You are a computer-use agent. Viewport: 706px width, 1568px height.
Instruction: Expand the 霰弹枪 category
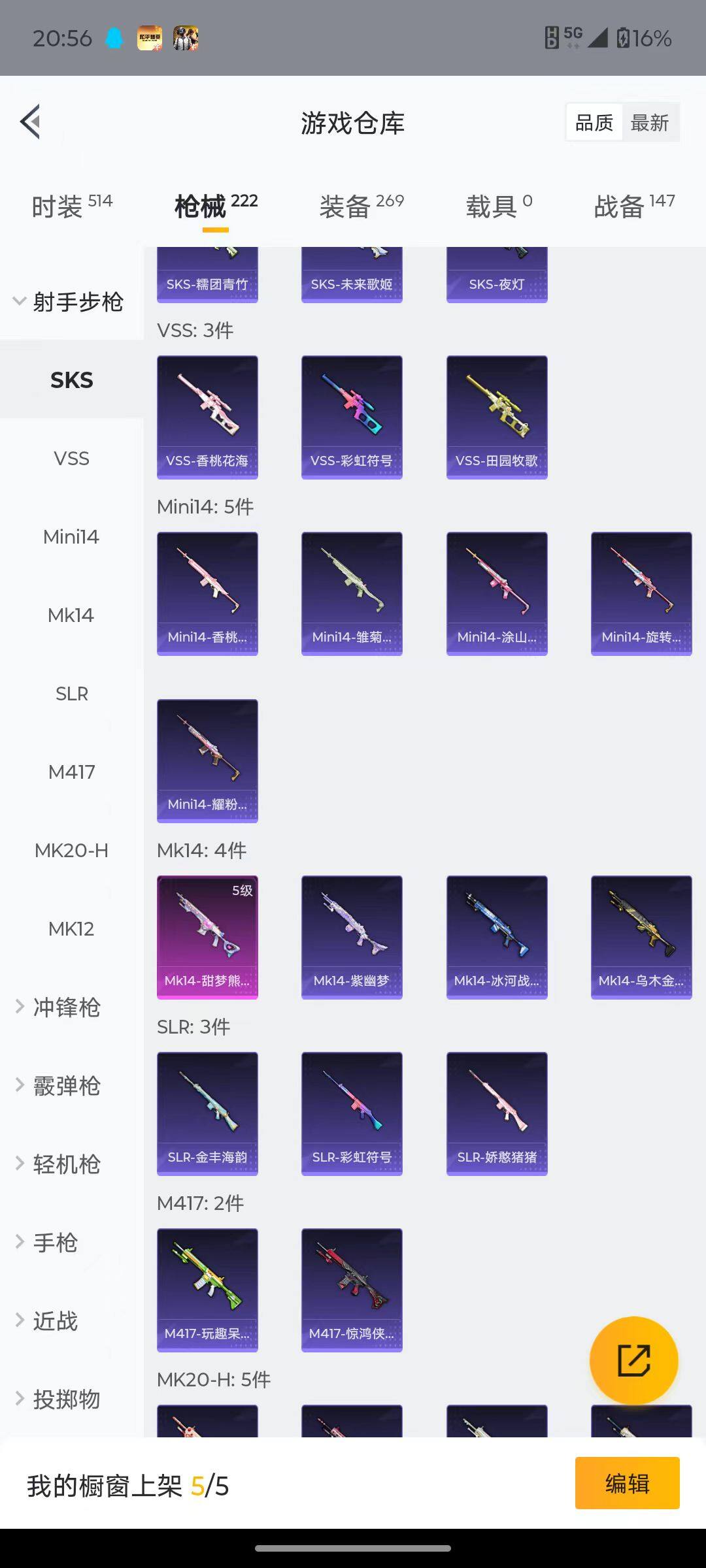click(65, 1086)
